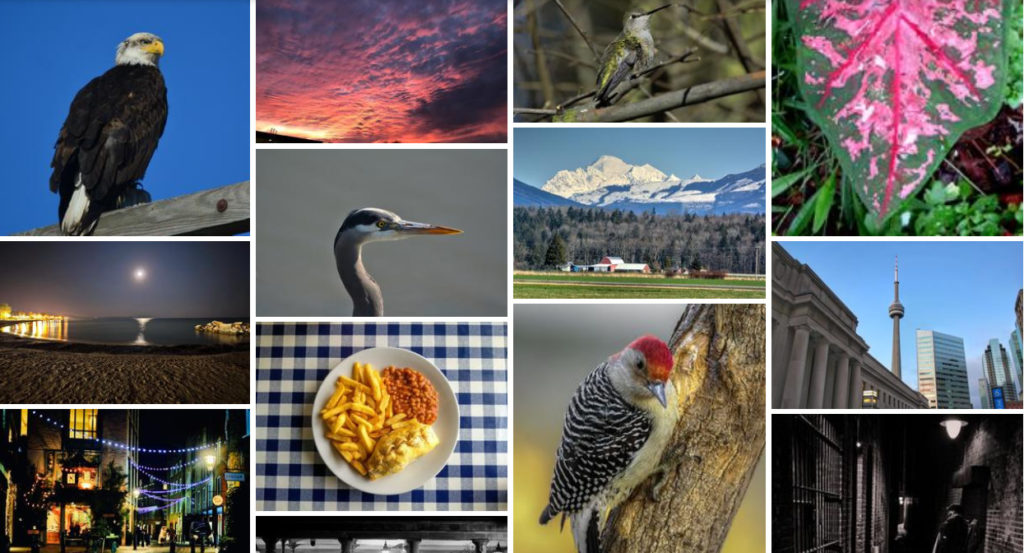Open the snowy mountain and farm photo
Viewport: 1024px width, 553px height.
click(639, 212)
